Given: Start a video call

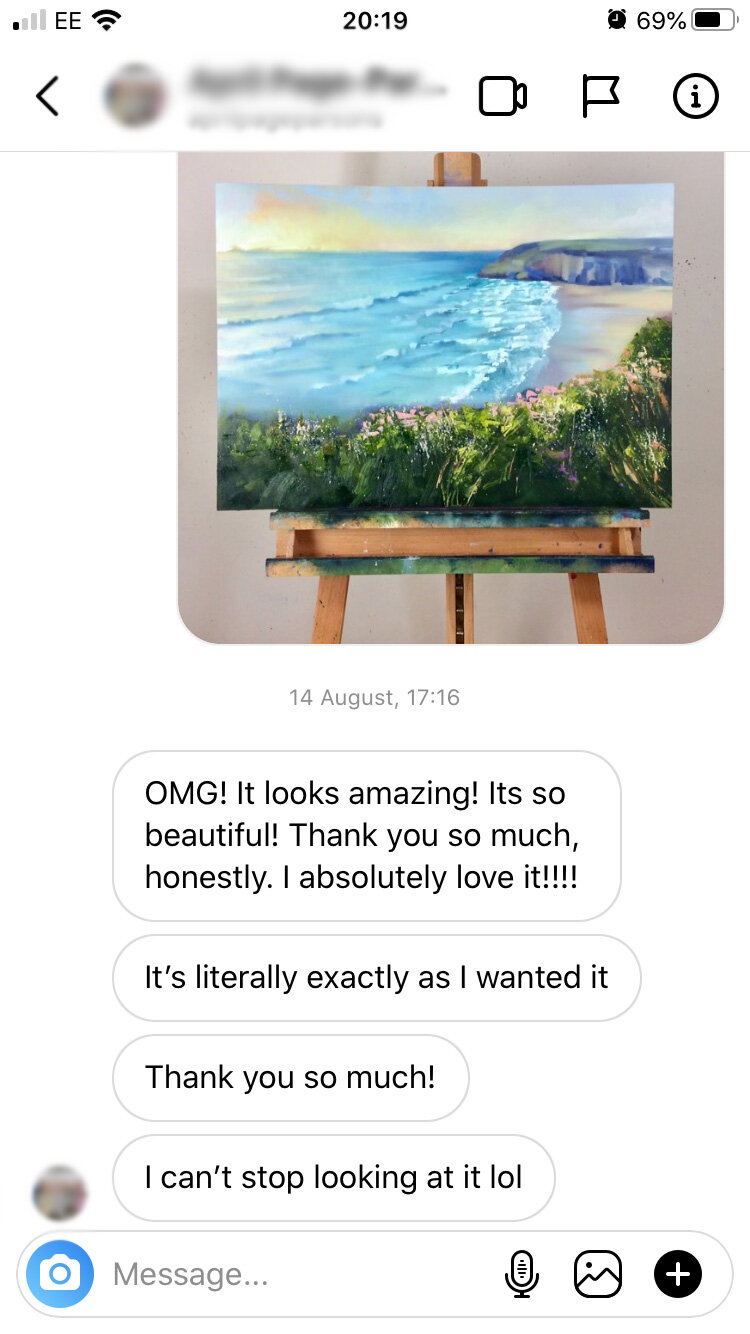Looking at the screenshot, I should coord(503,97).
